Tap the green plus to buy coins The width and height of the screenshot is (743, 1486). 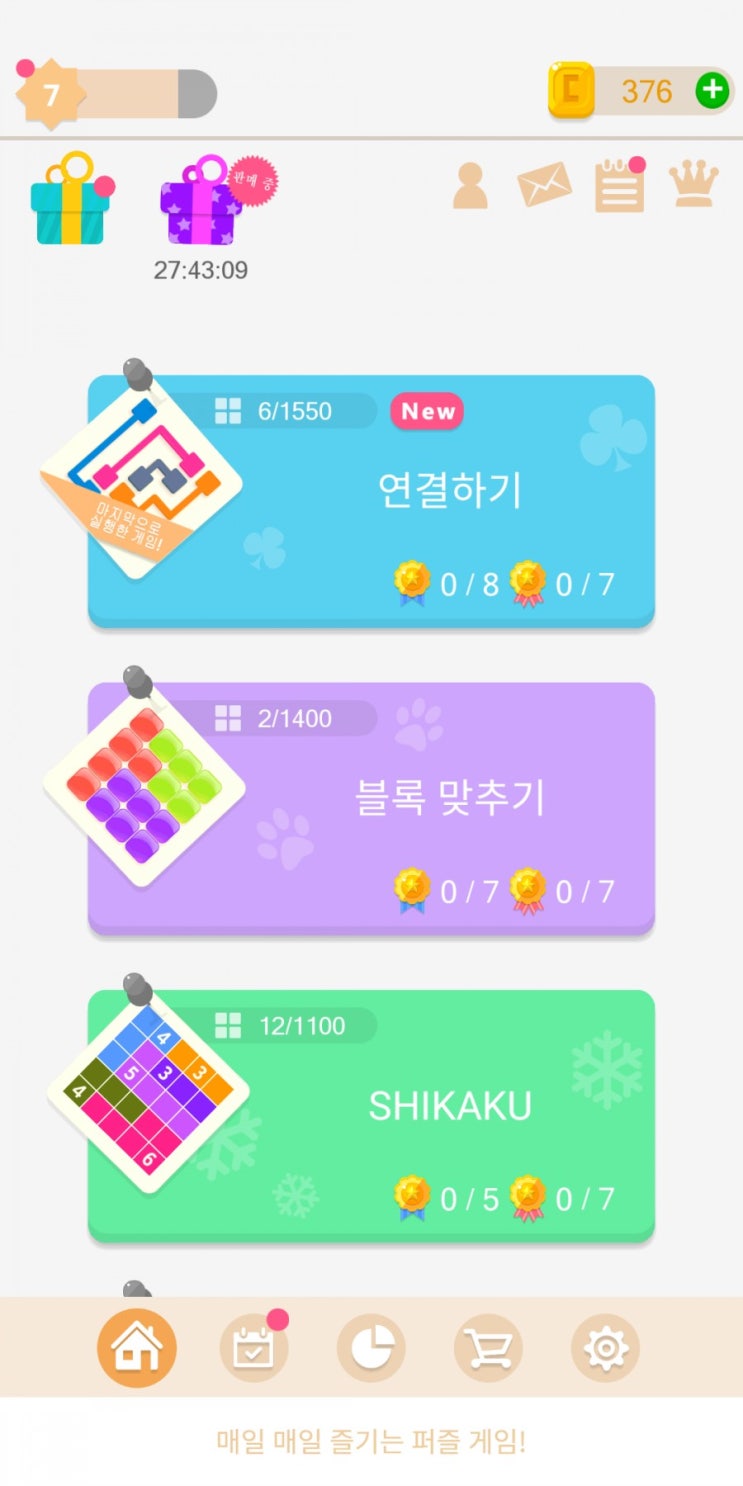click(x=712, y=91)
